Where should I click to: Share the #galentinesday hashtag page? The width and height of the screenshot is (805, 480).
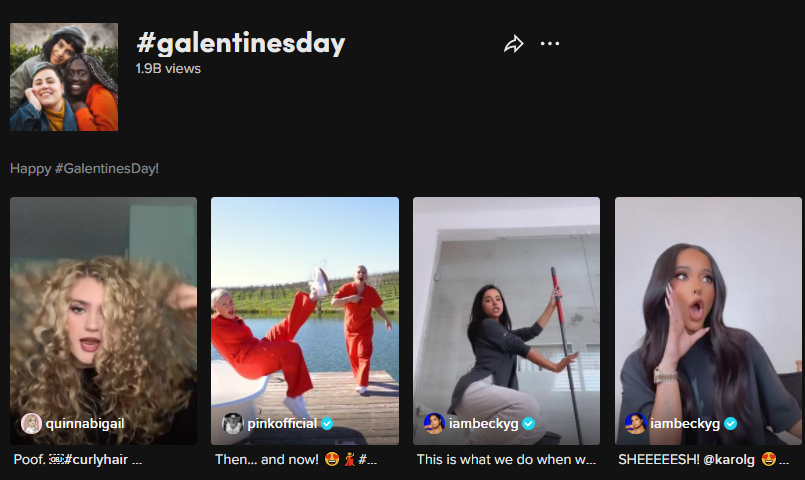pyautogui.click(x=513, y=44)
